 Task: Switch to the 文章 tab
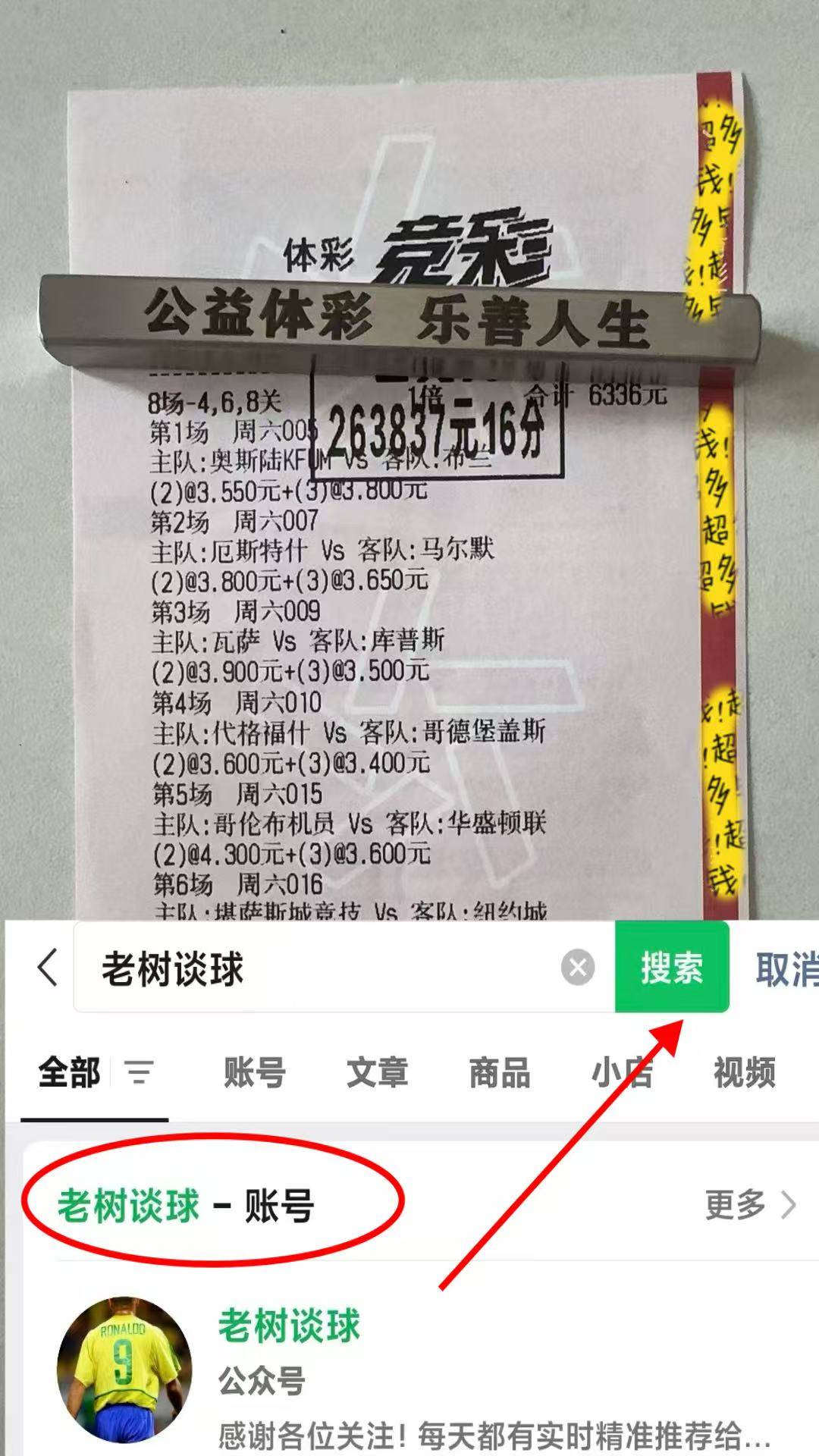coord(379,1074)
